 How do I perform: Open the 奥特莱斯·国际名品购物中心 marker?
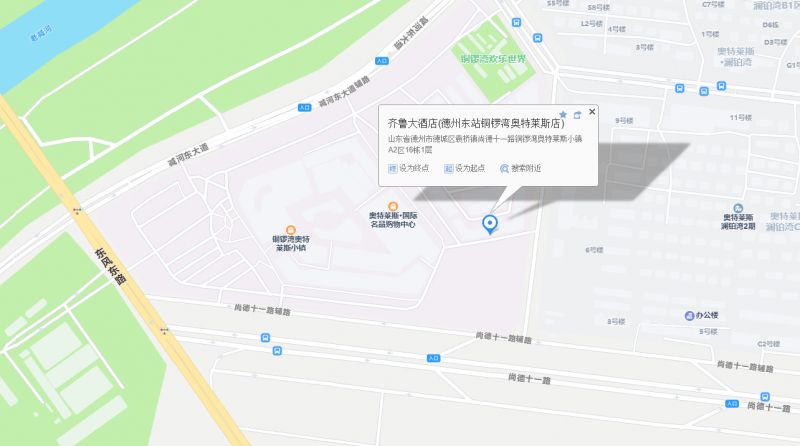(392, 207)
